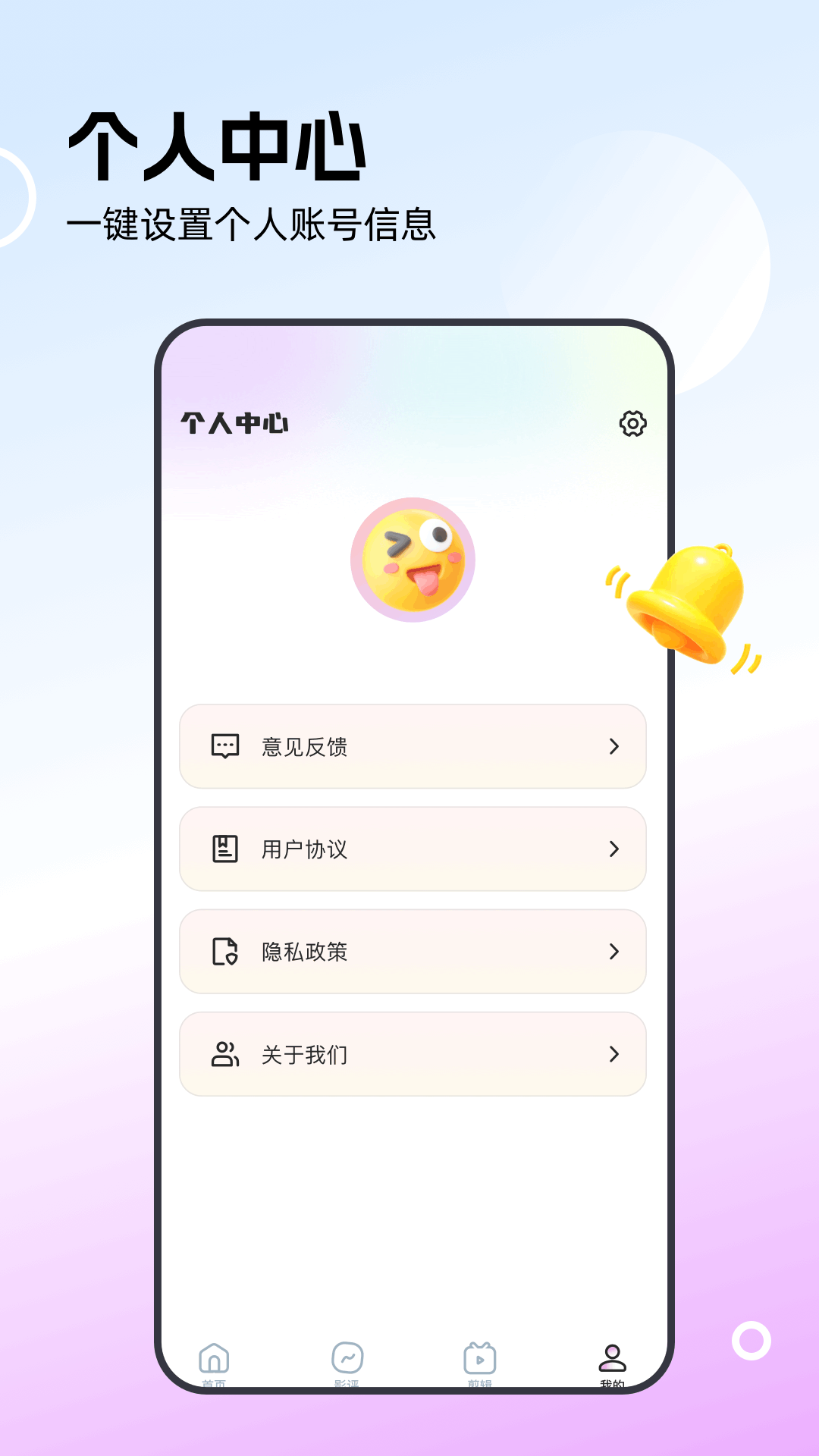Tap the winking emoji avatar

(x=413, y=561)
